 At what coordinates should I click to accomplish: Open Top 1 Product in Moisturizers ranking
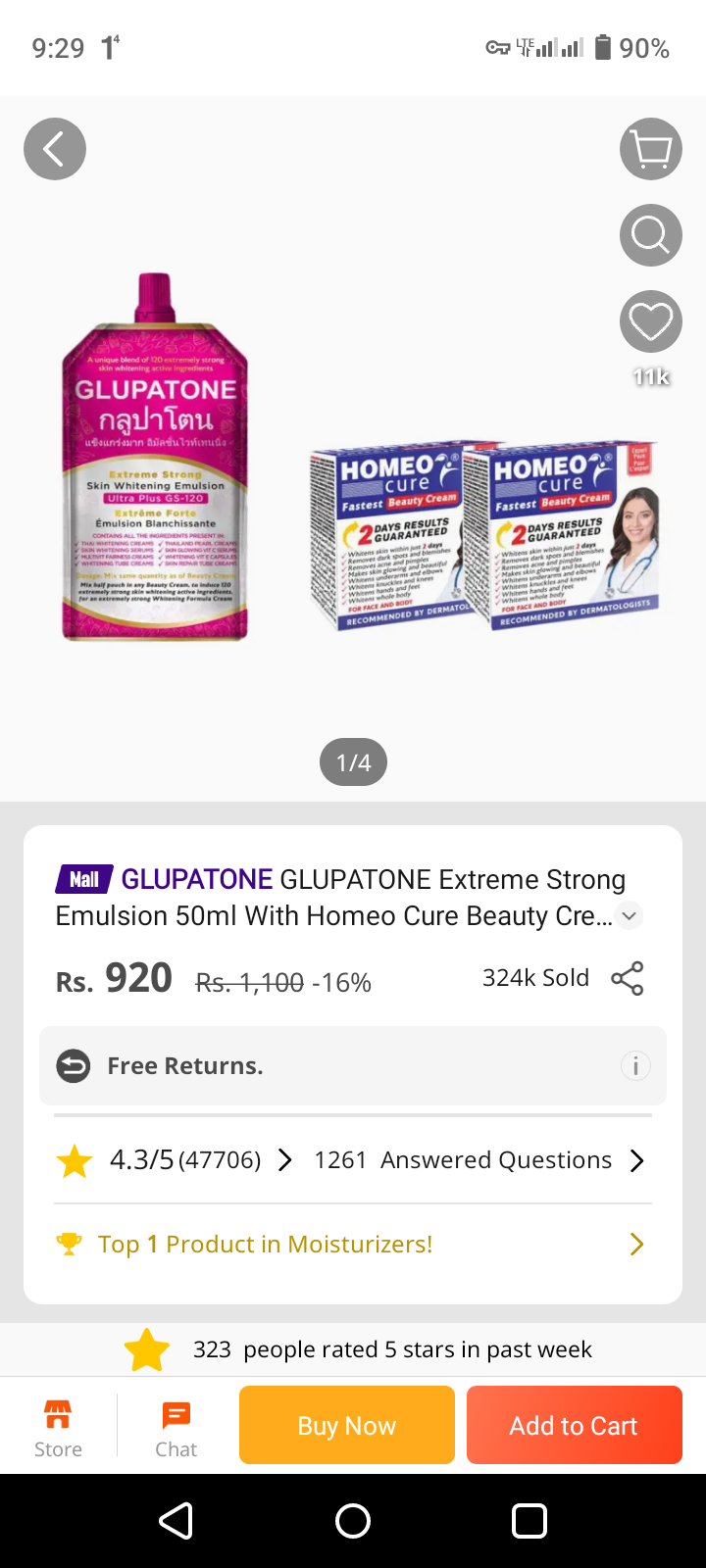point(353,1245)
